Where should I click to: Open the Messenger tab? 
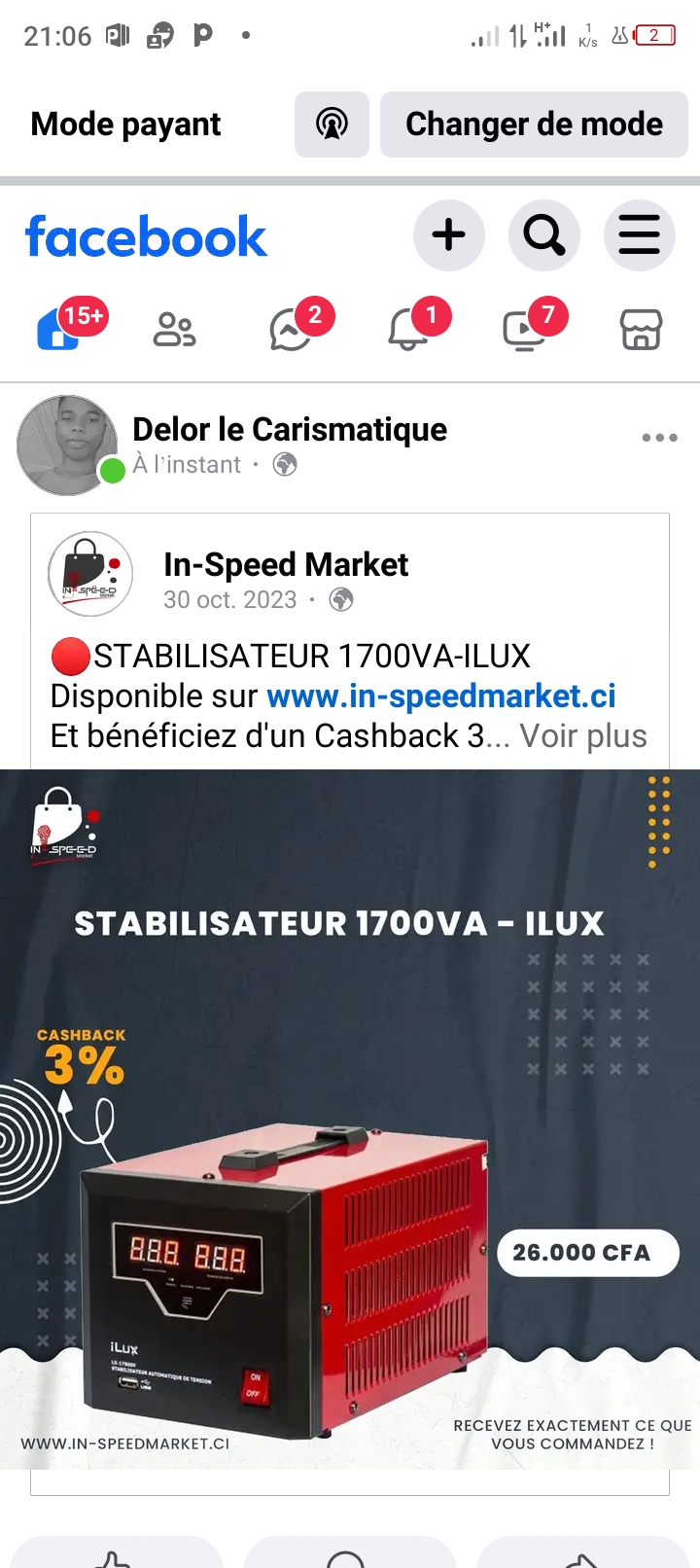[x=292, y=330]
